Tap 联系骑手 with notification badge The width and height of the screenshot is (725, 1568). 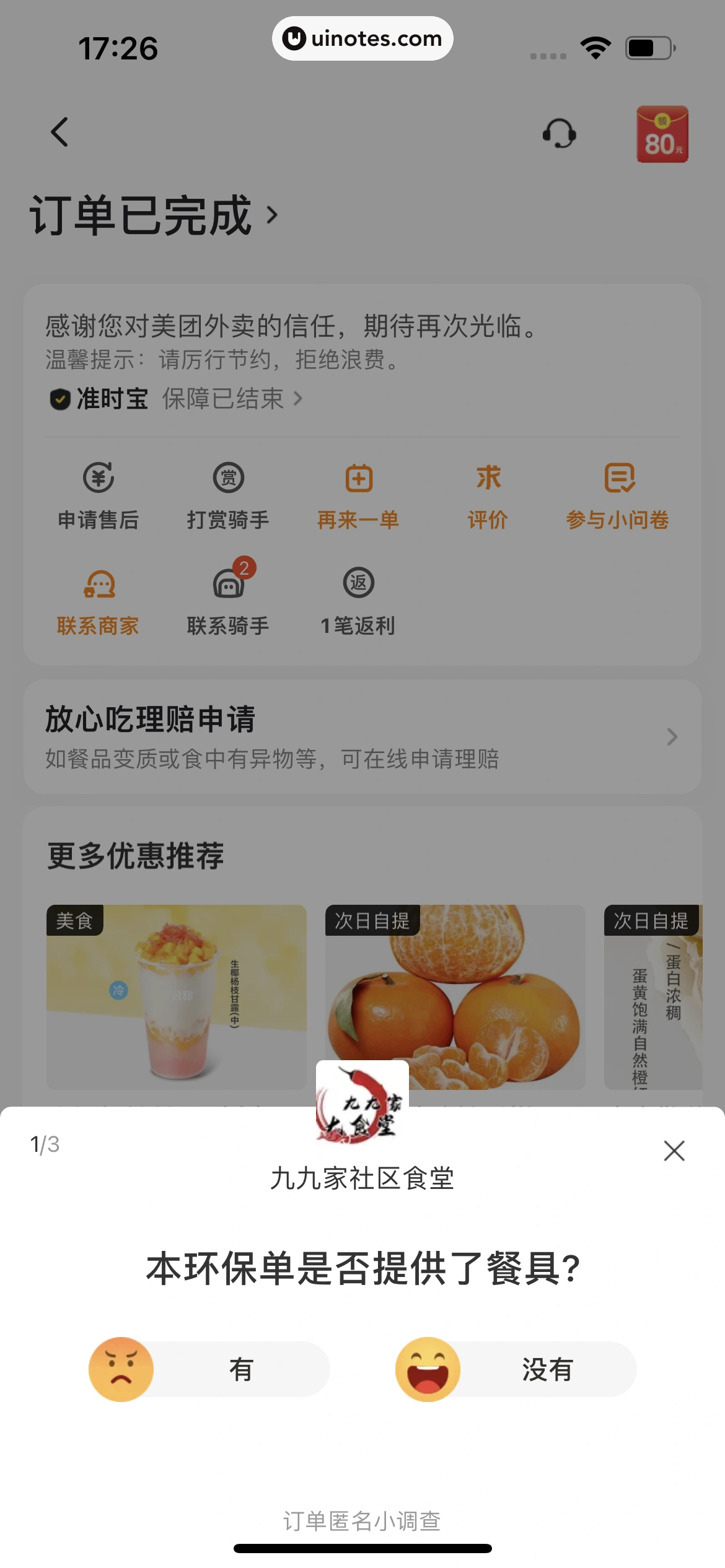tap(228, 601)
